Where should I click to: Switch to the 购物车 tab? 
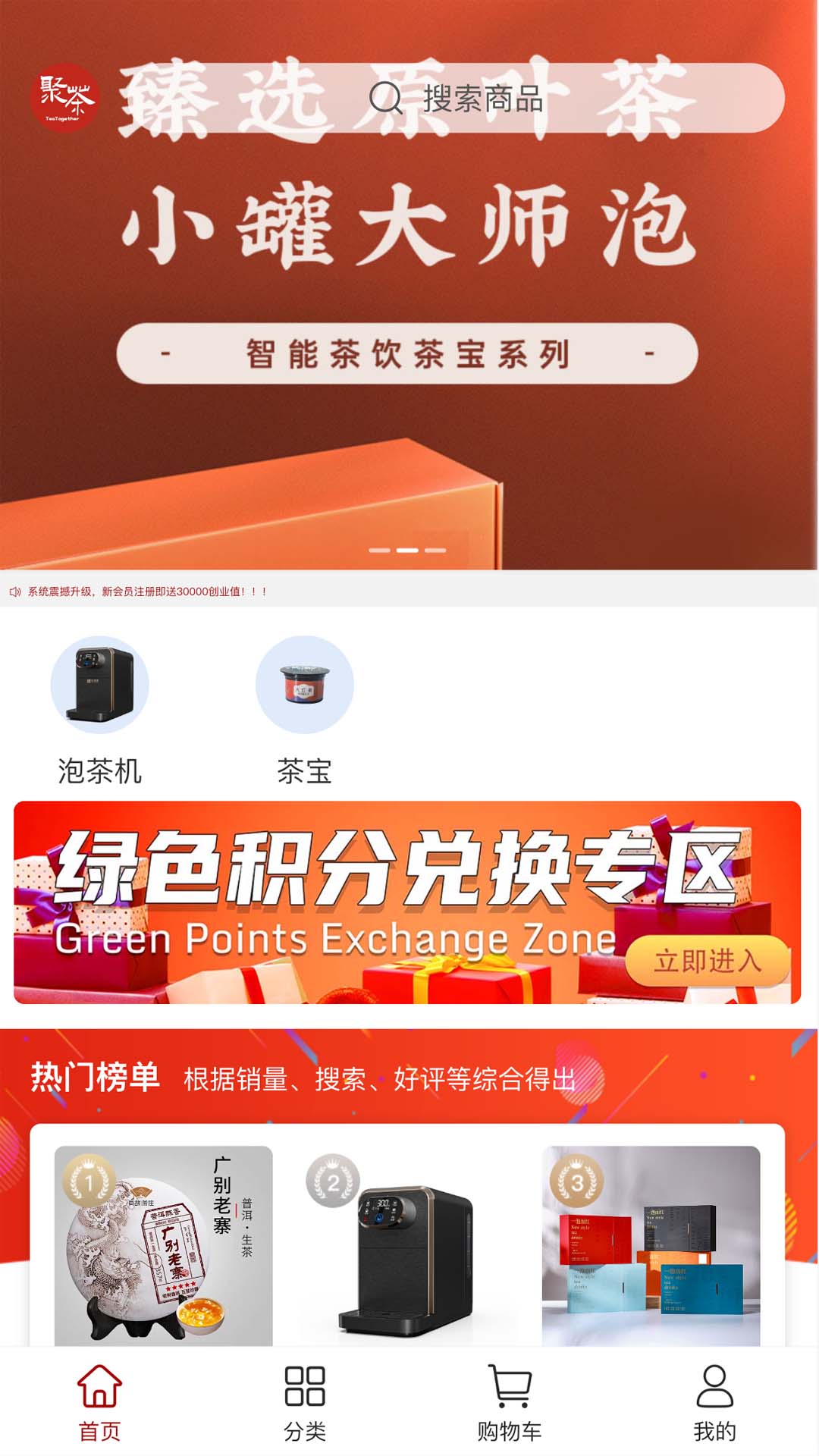(x=509, y=1403)
